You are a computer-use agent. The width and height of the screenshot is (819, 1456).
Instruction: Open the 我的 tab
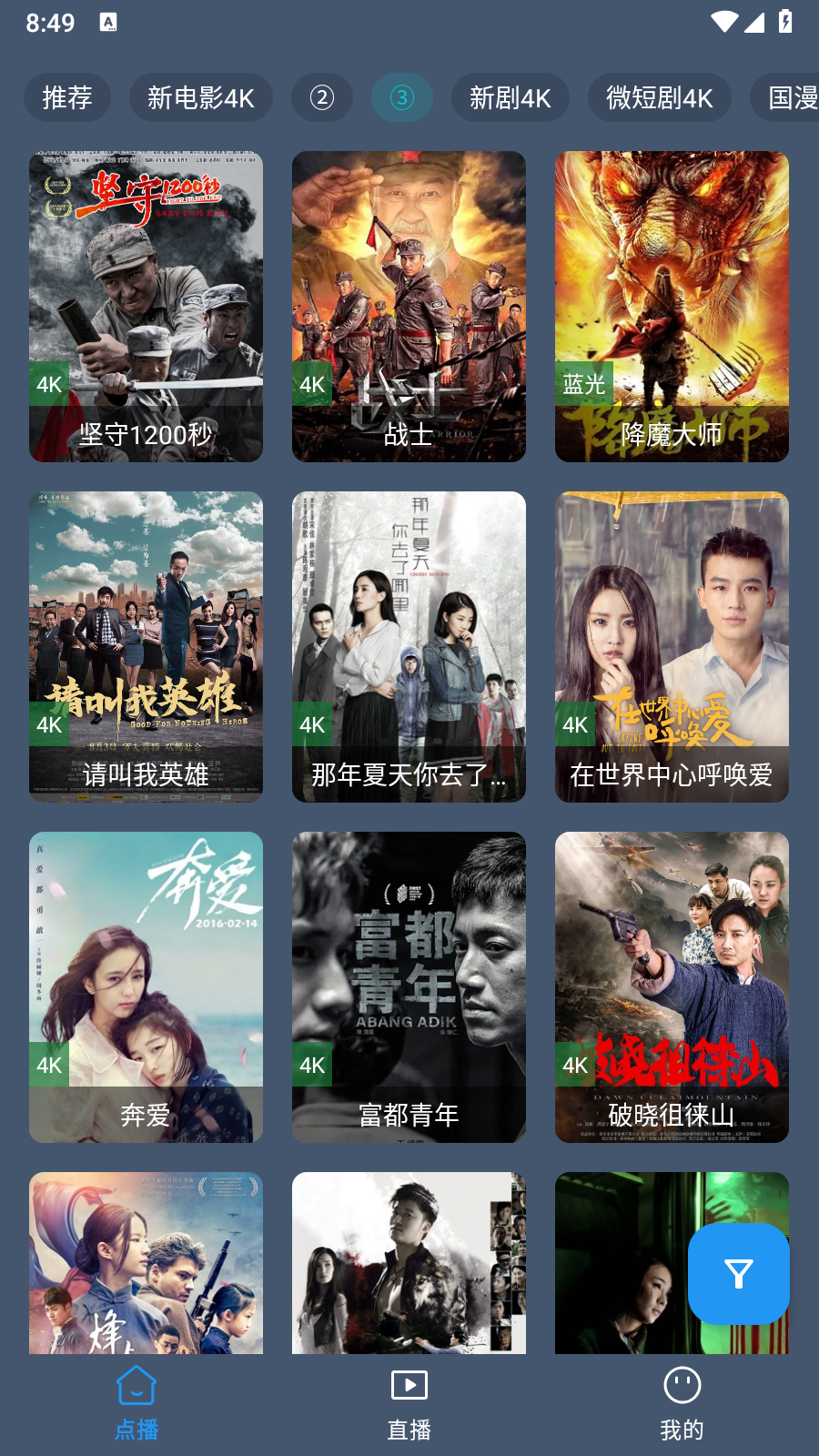click(x=682, y=1404)
